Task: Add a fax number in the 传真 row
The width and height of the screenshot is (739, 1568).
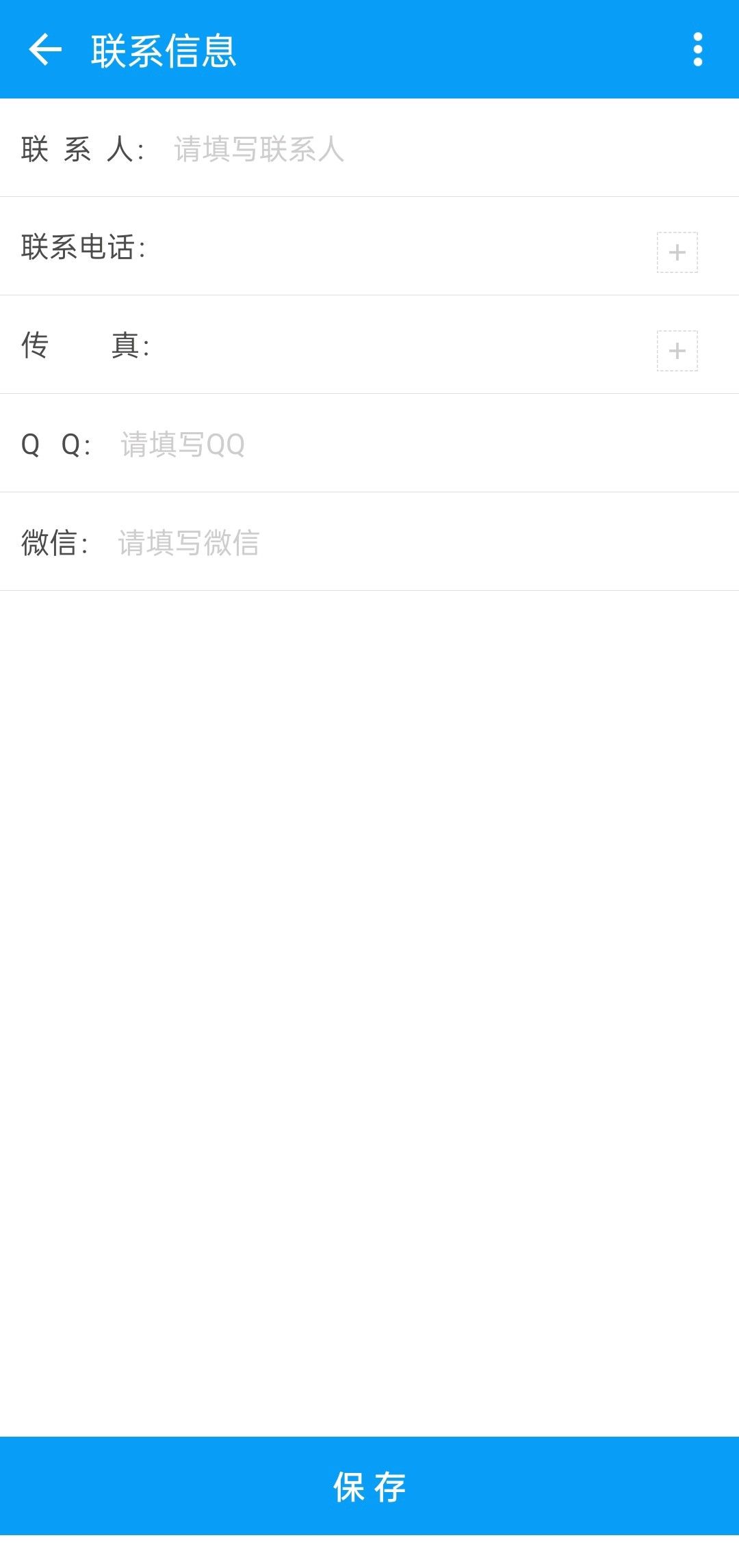Action: tap(677, 351)
